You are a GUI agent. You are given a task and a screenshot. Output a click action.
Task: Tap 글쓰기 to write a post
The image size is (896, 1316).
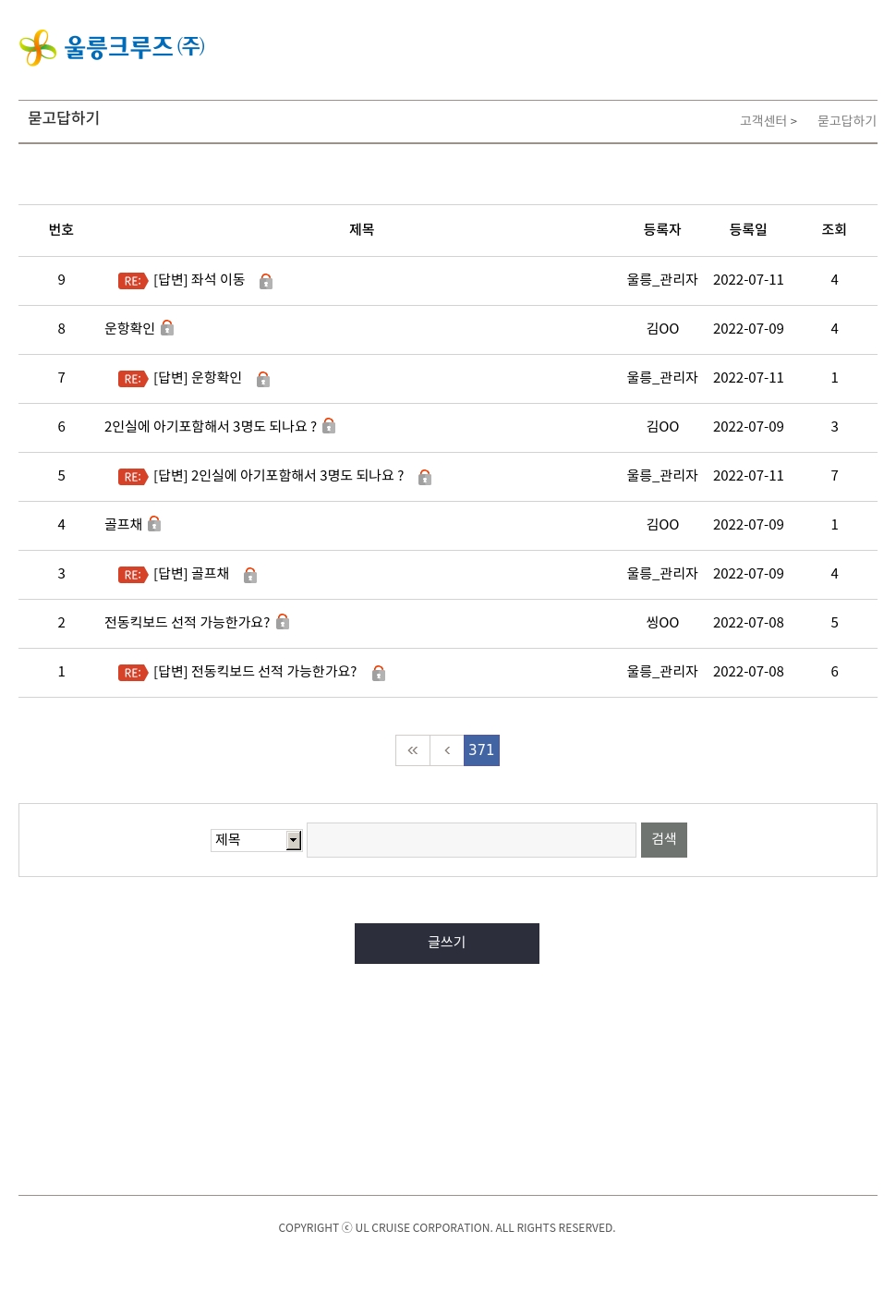click(x=447, y=944)
